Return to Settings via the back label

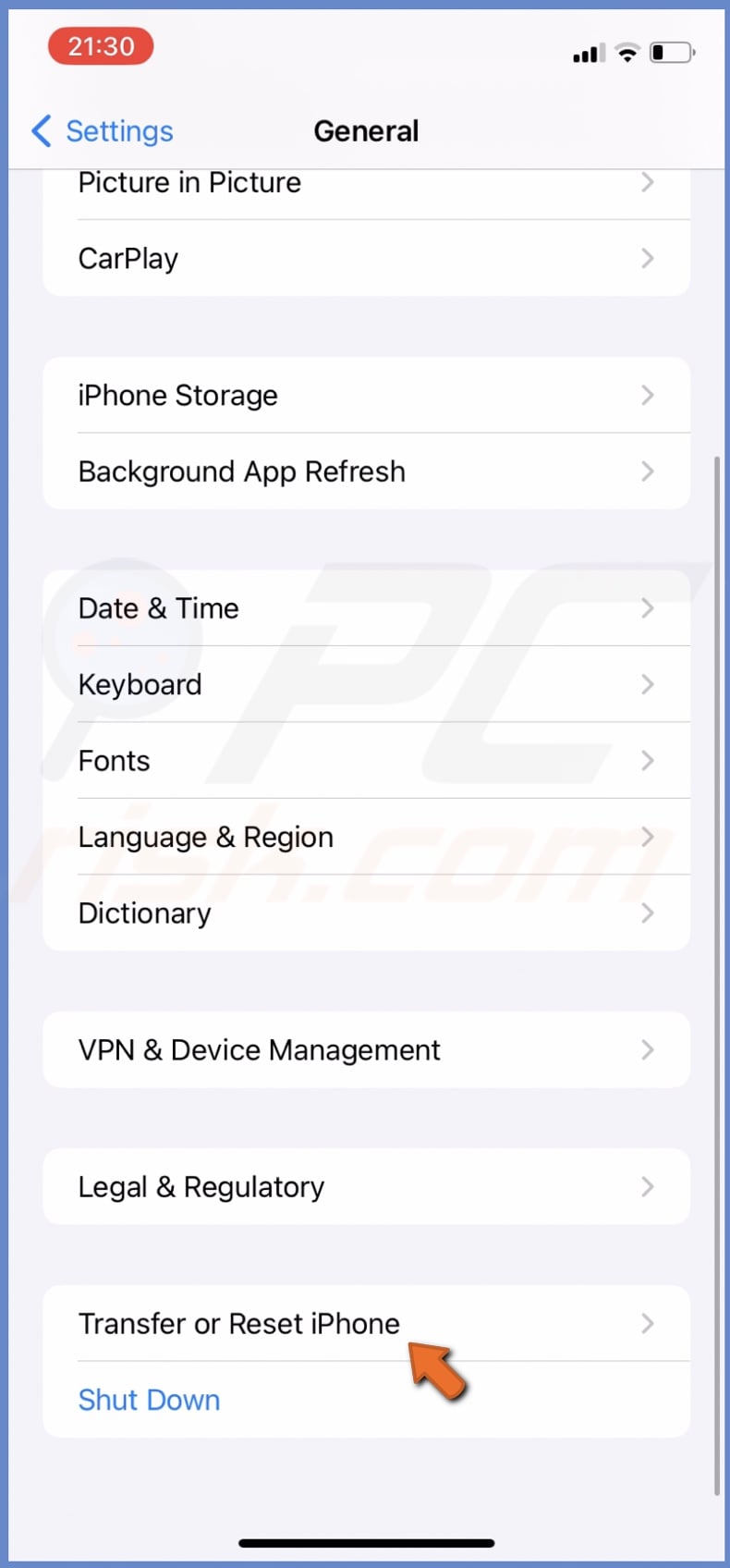pos(119,131)
